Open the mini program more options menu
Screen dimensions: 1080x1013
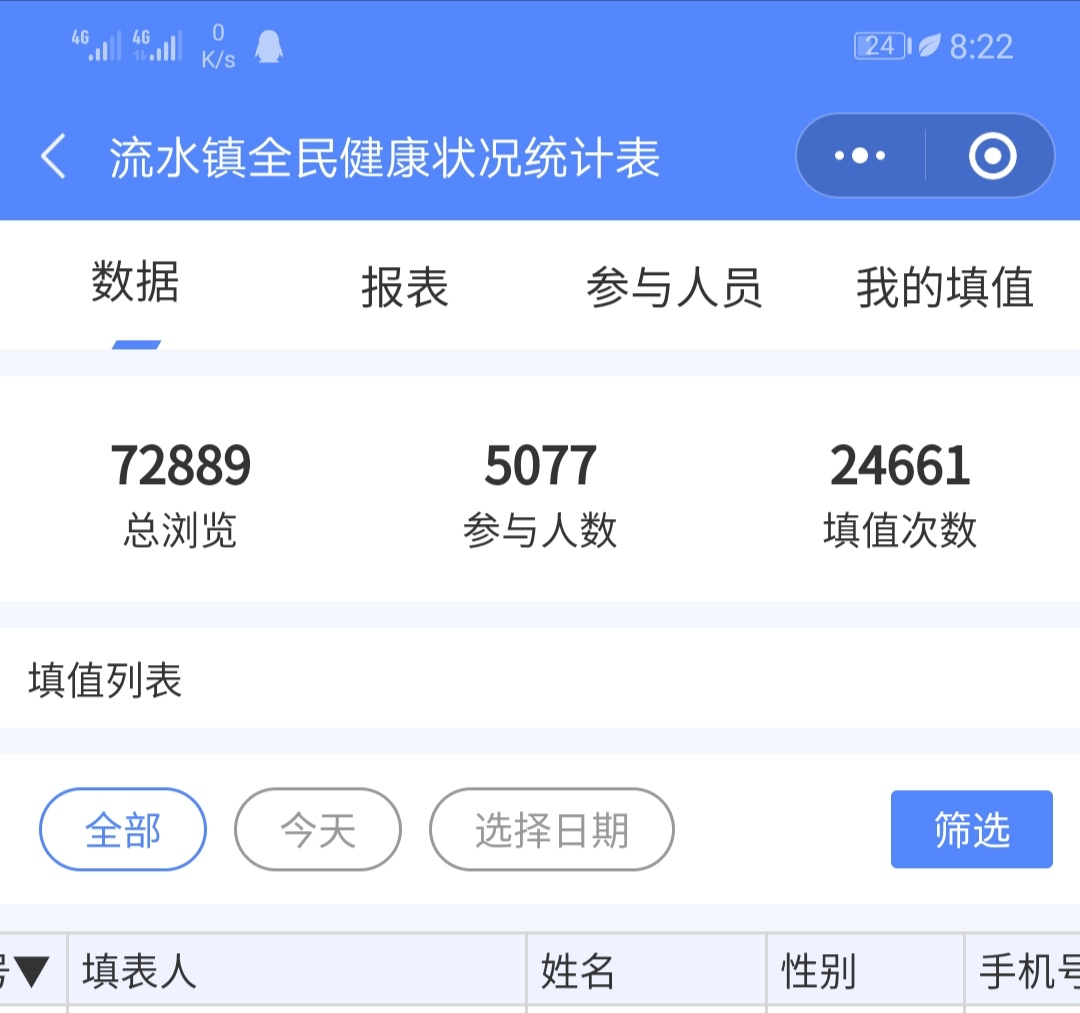pos(860,156)
